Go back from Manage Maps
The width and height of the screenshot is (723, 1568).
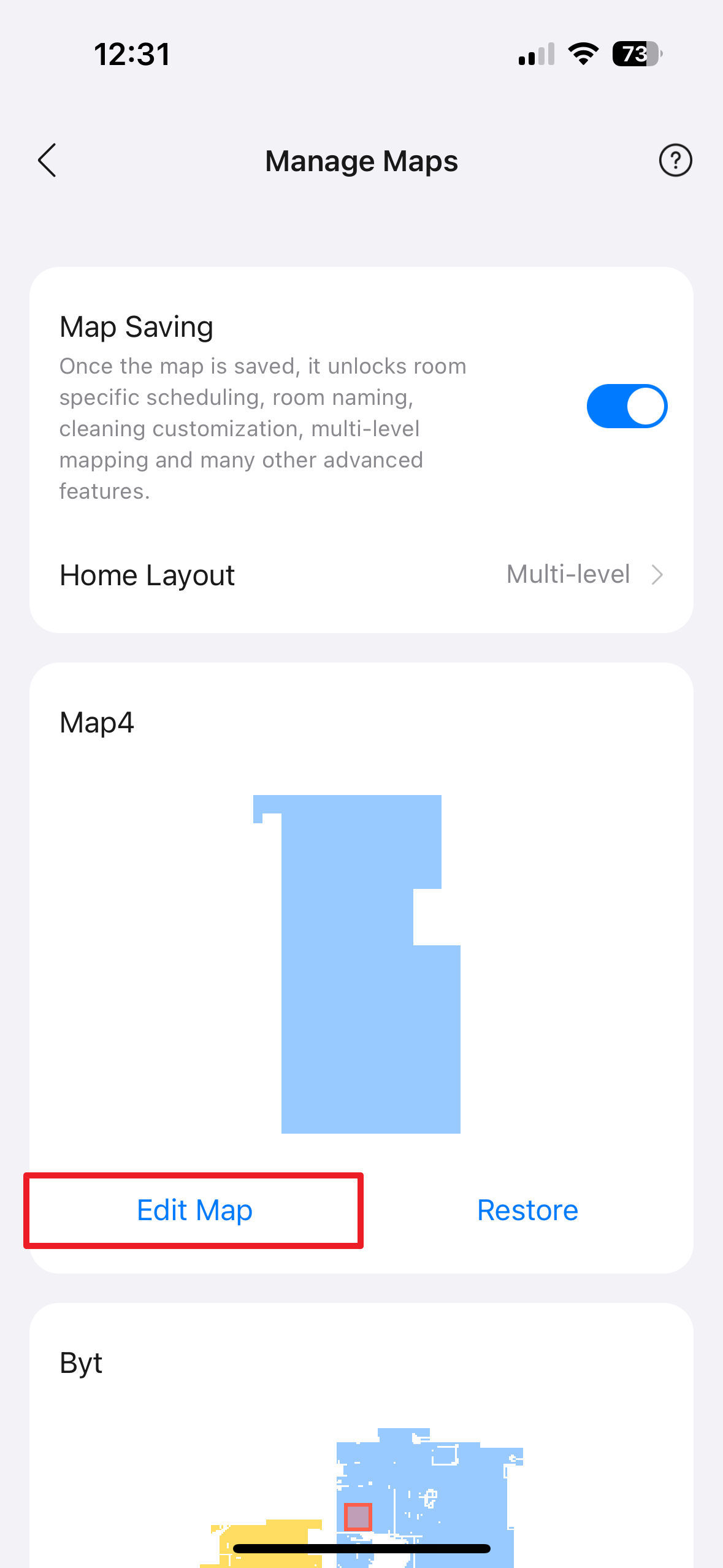click(x=47, y=161)
